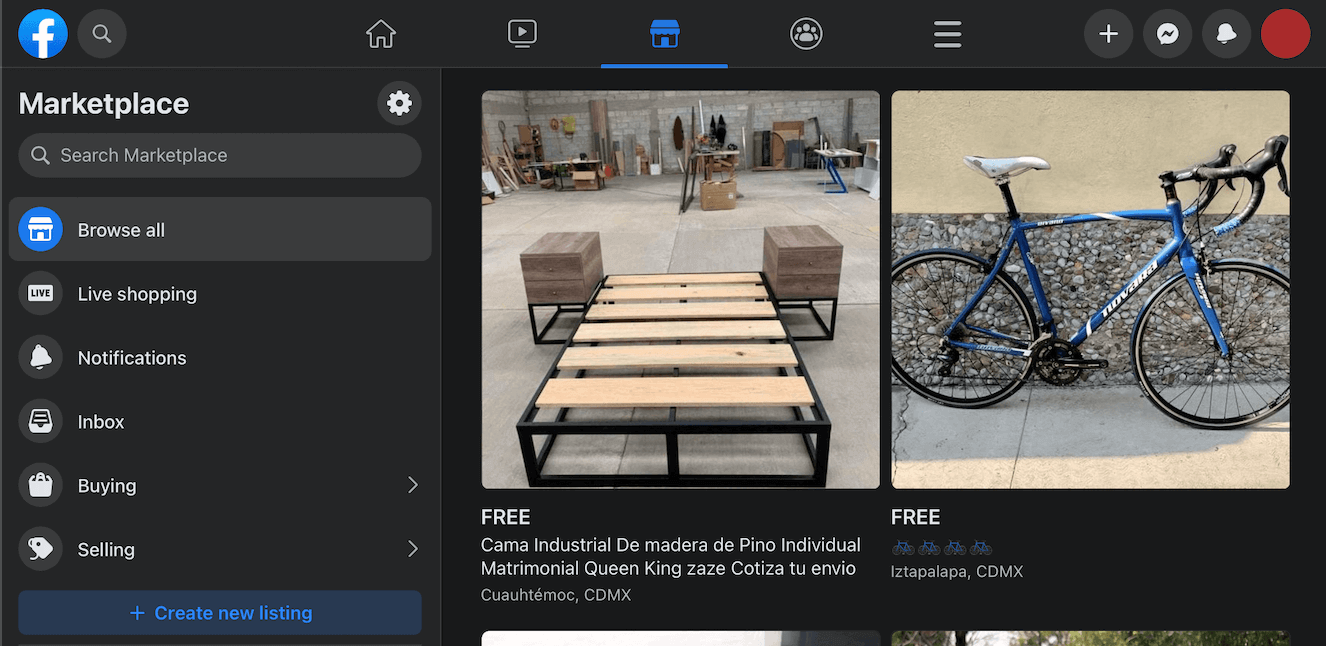
Task: Open the free blue bicycle listing in Iztapalapa
Action: (1090, 290)
